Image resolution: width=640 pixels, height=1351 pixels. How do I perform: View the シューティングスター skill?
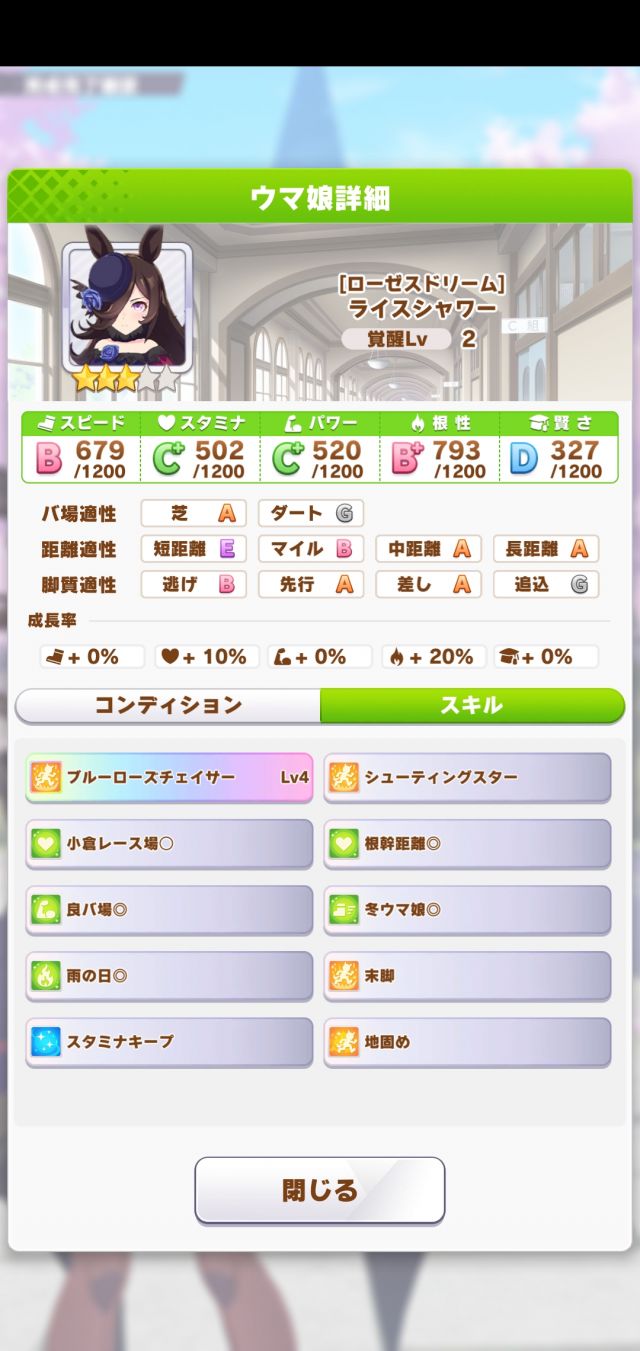pos(467,777)
